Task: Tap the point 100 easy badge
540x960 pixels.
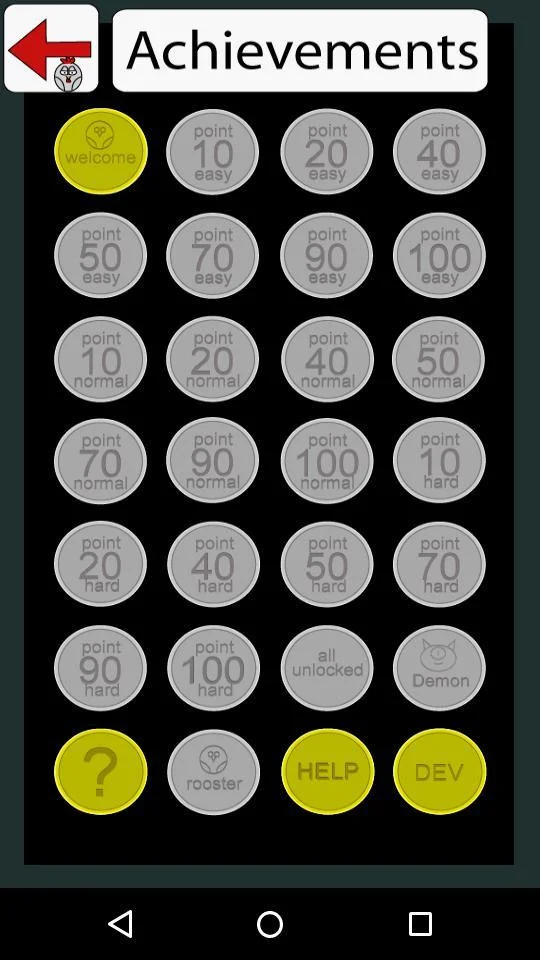Action: point(440,255)
